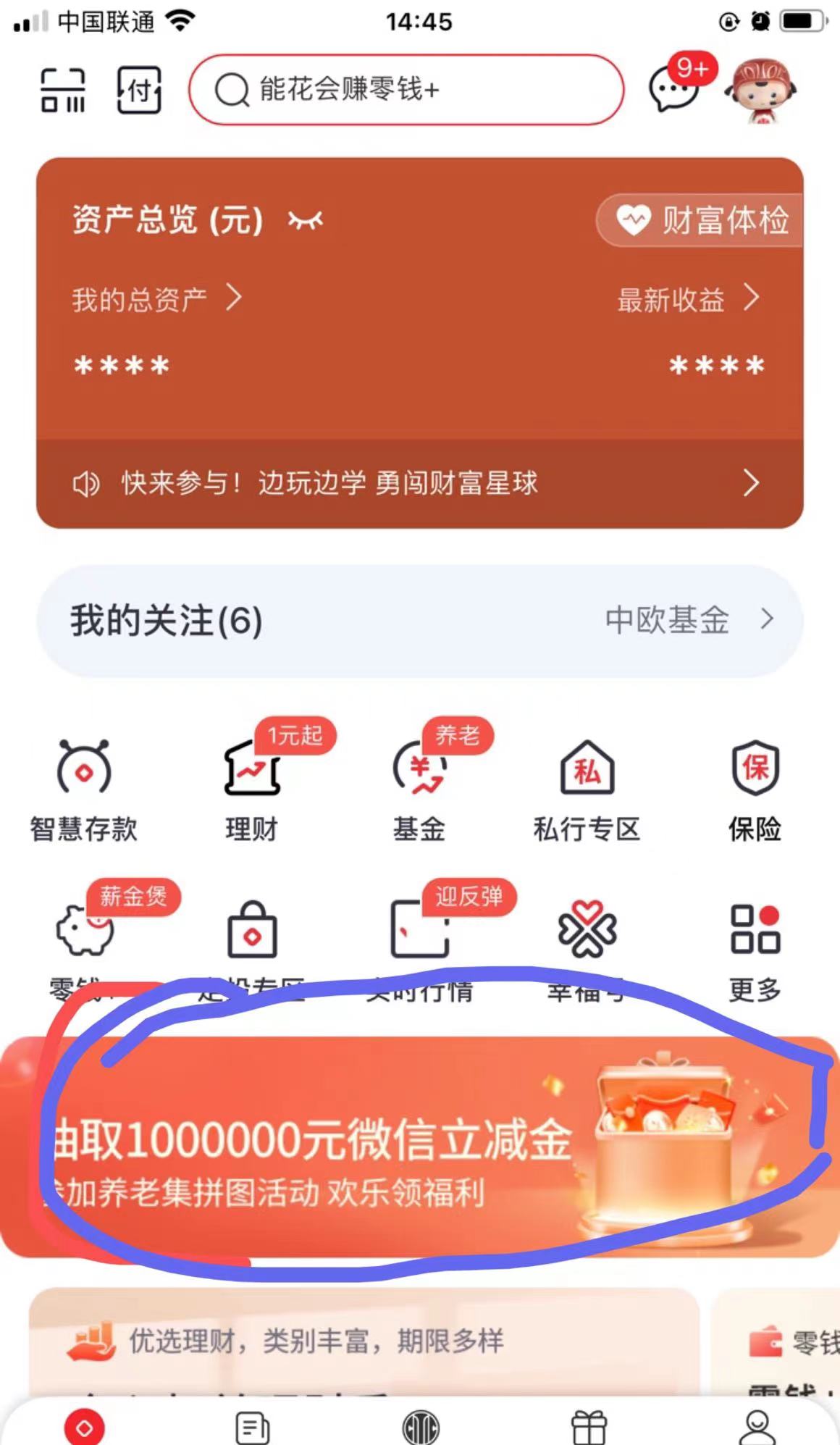Open 财富体检 wealth checkup

[x=702, y=220]
